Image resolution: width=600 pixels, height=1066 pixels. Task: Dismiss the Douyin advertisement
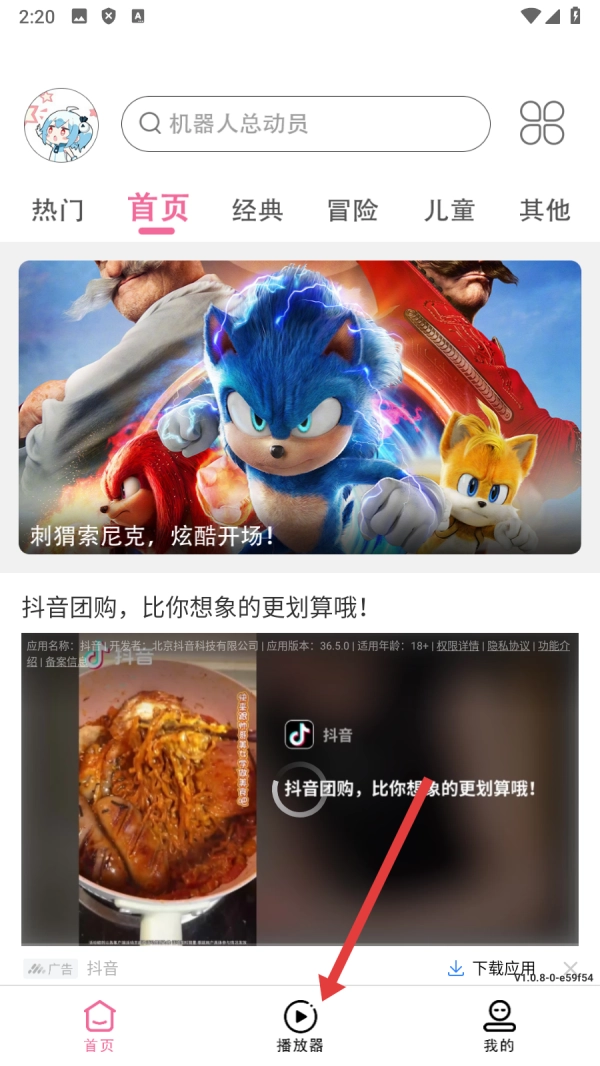pos(570,967)
